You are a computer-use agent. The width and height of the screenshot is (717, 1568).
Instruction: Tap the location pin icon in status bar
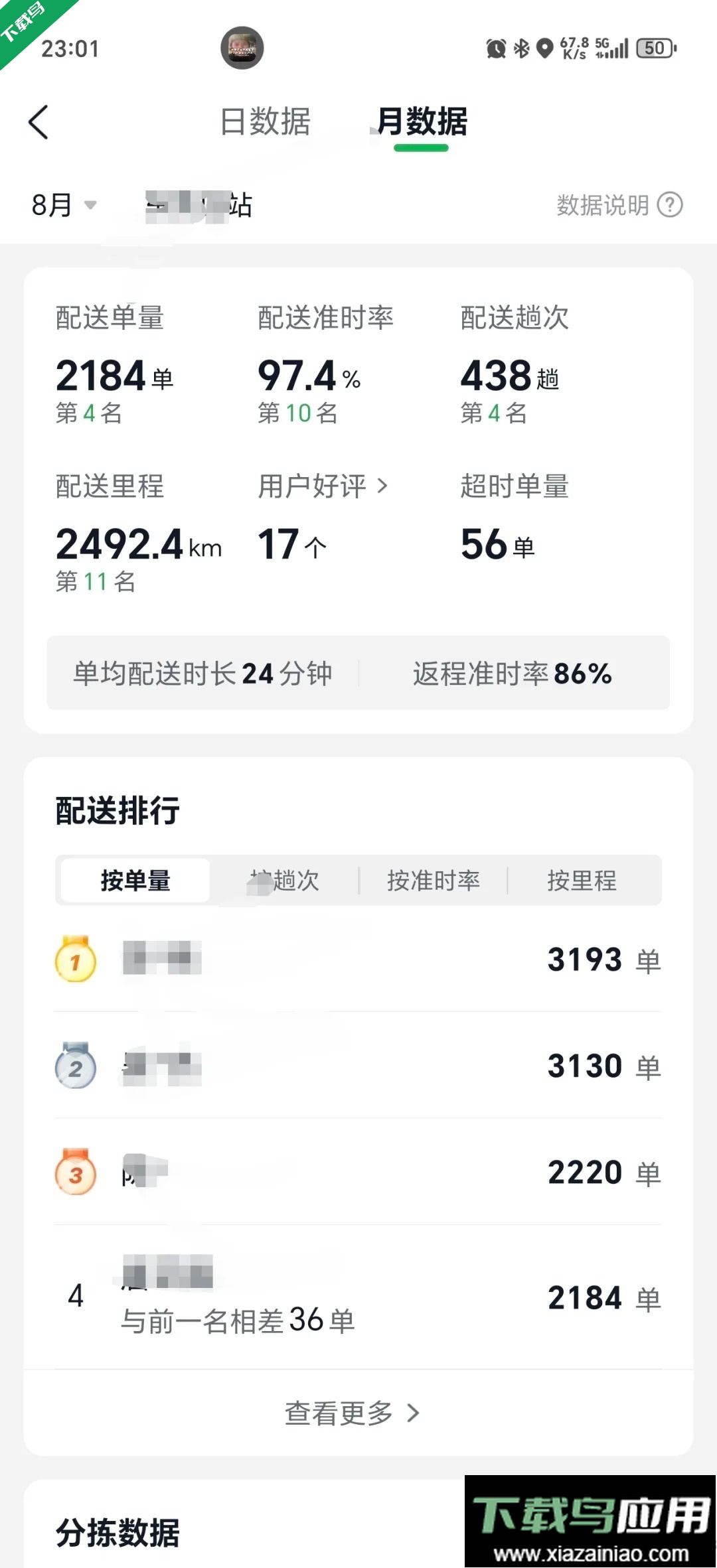click(x=544, y=48)
